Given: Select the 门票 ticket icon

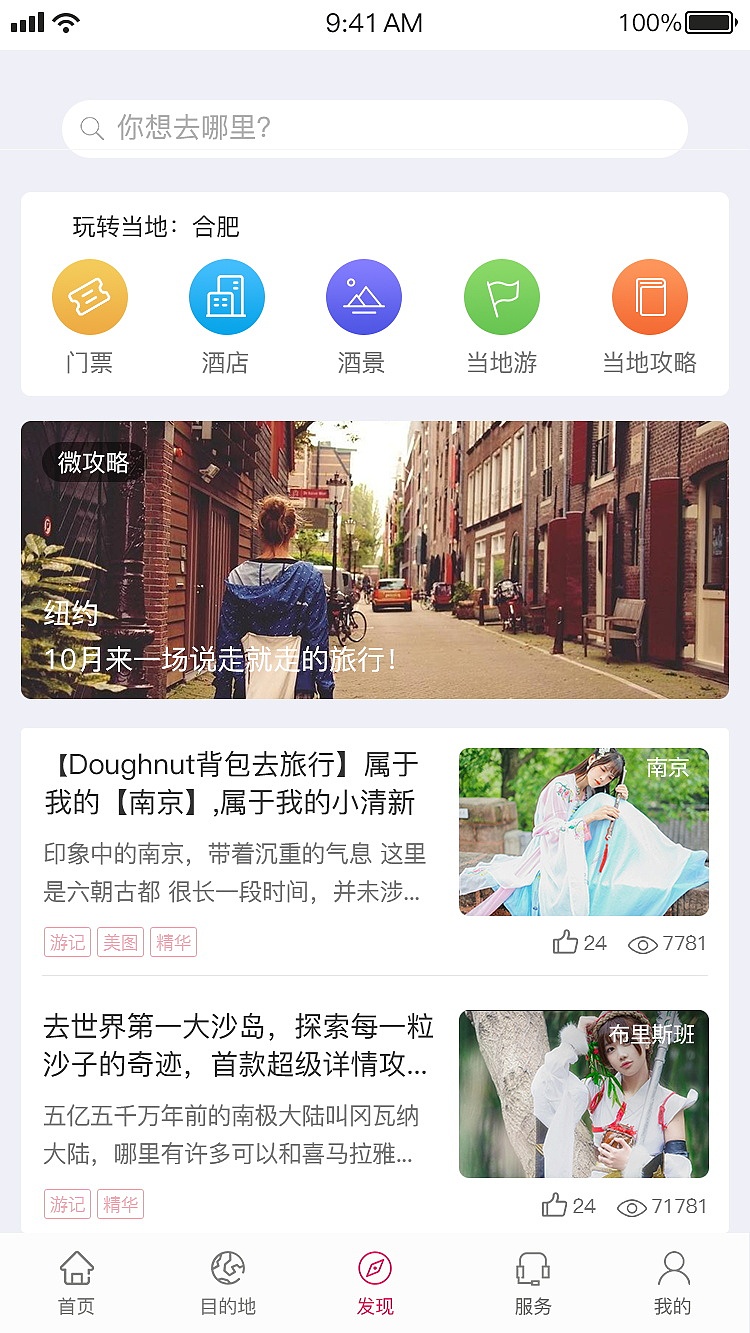Looking at the screenshot, I should [89, 296].
